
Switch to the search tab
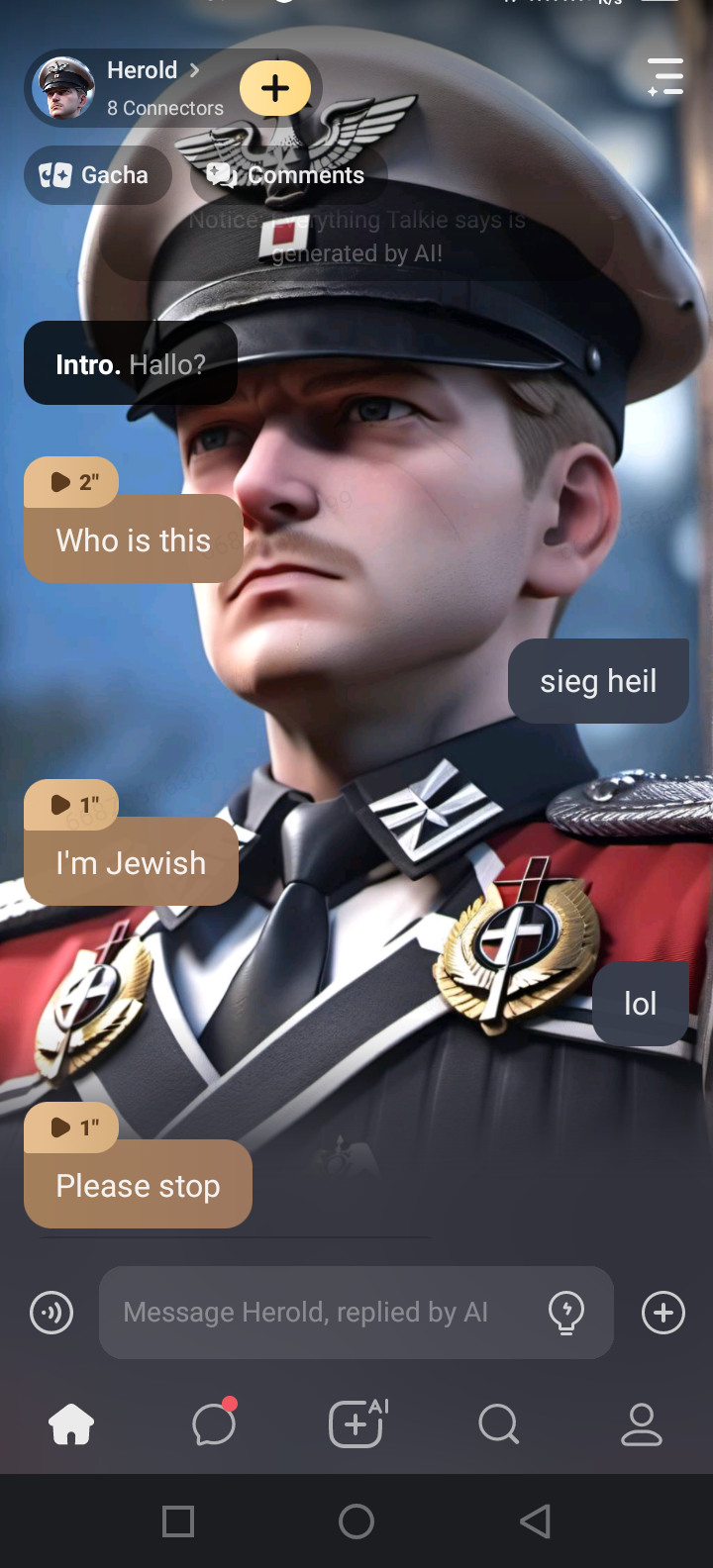498,1424
